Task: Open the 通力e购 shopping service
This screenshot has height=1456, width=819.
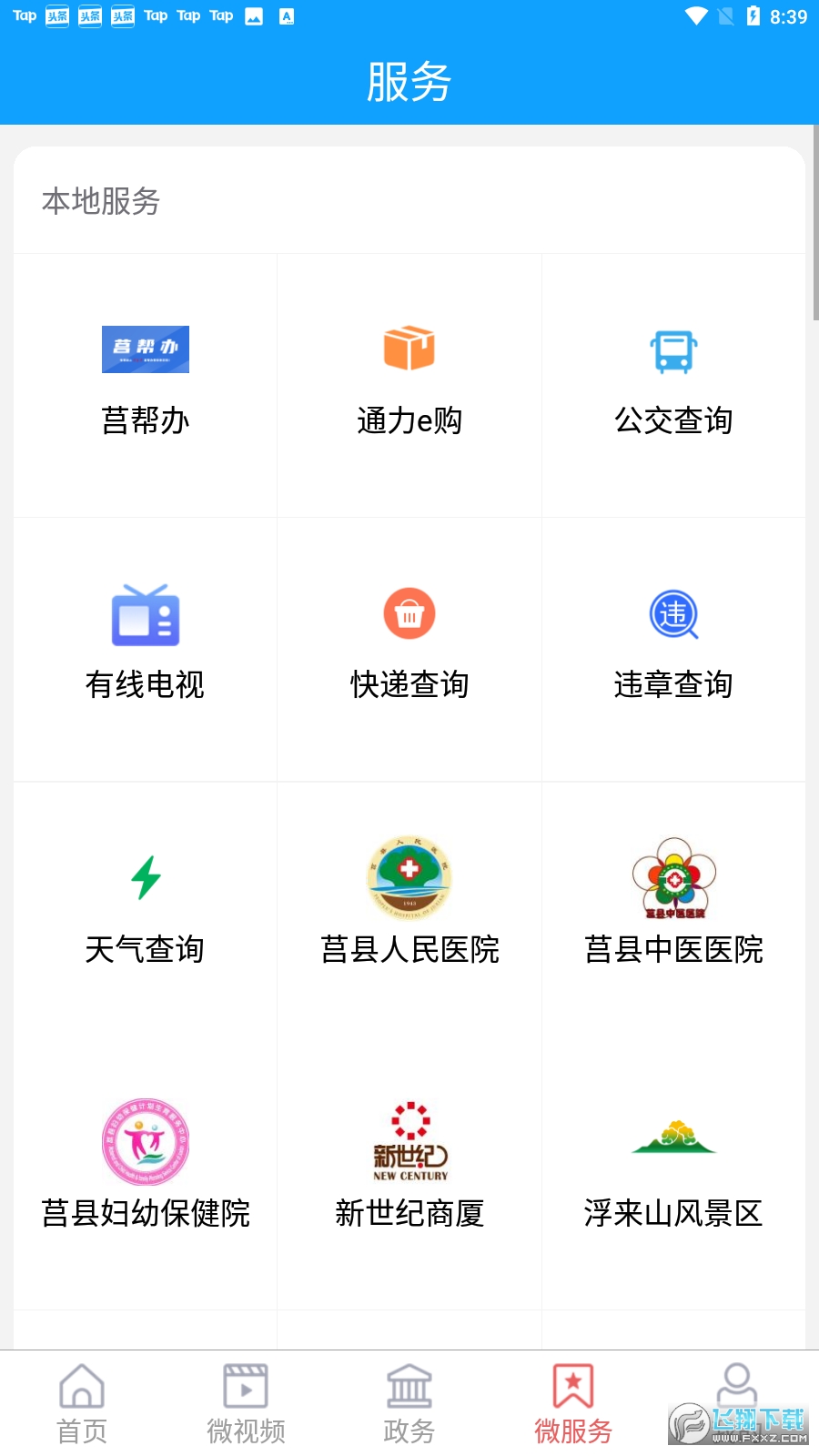Action: click(x=409, y=382)
